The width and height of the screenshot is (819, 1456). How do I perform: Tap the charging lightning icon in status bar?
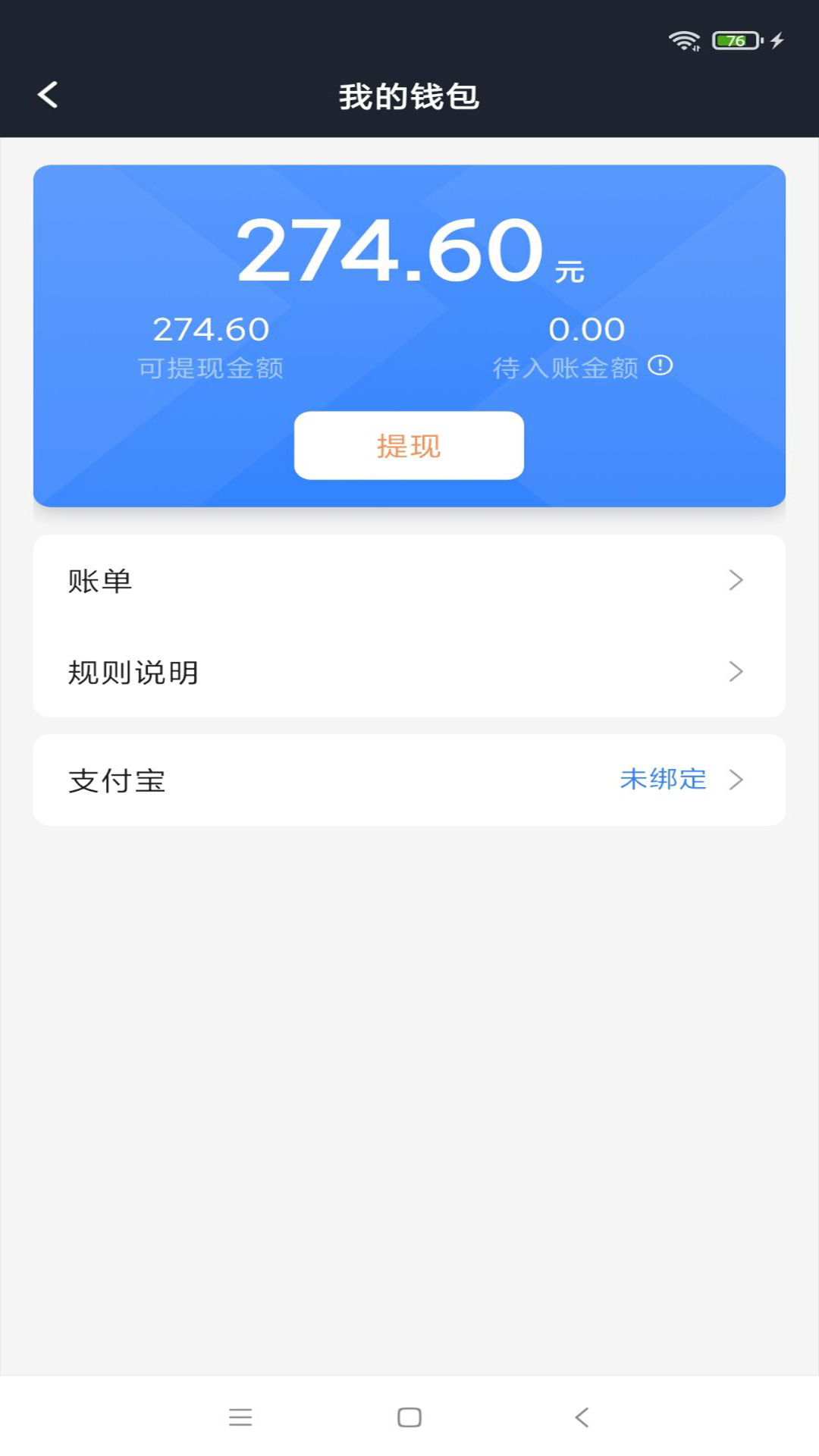(x=776, y=40)
